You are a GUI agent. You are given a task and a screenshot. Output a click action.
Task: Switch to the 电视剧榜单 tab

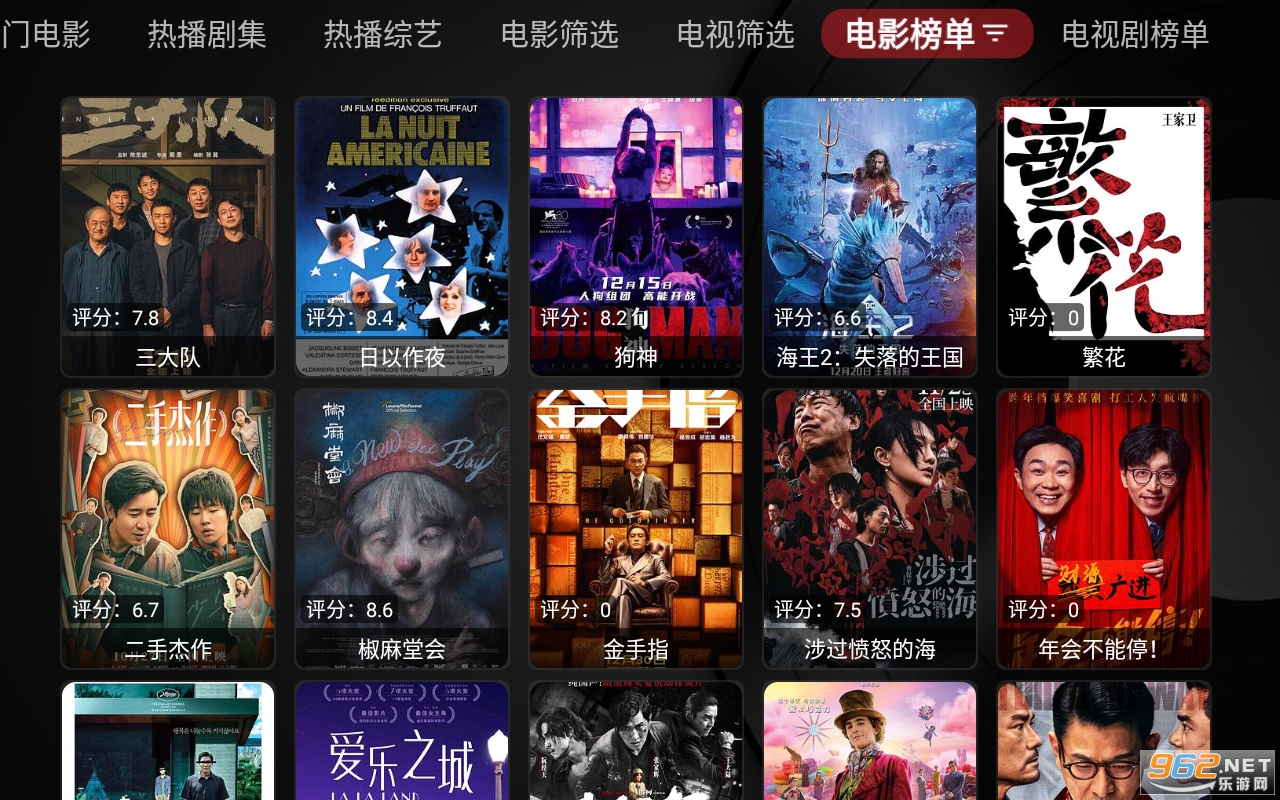(1135, 35)
